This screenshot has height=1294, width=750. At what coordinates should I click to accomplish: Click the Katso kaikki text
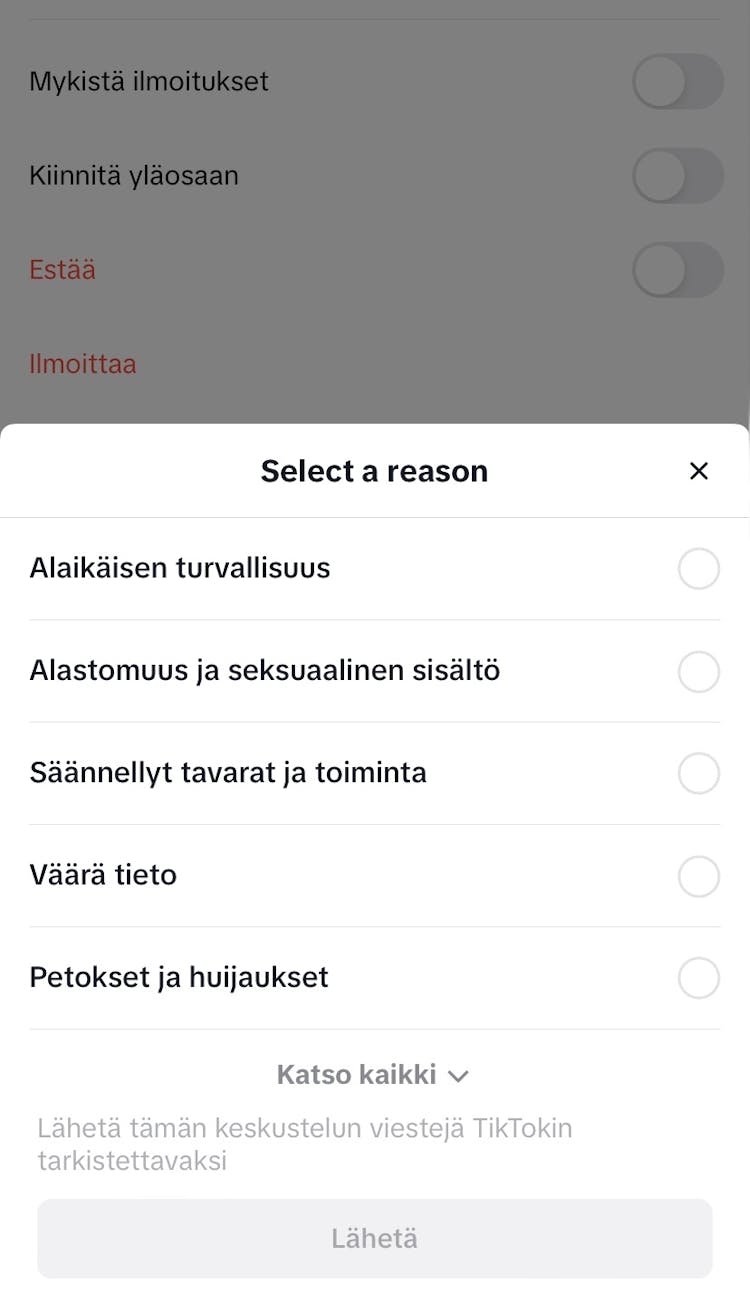(x=356, y=1074)
